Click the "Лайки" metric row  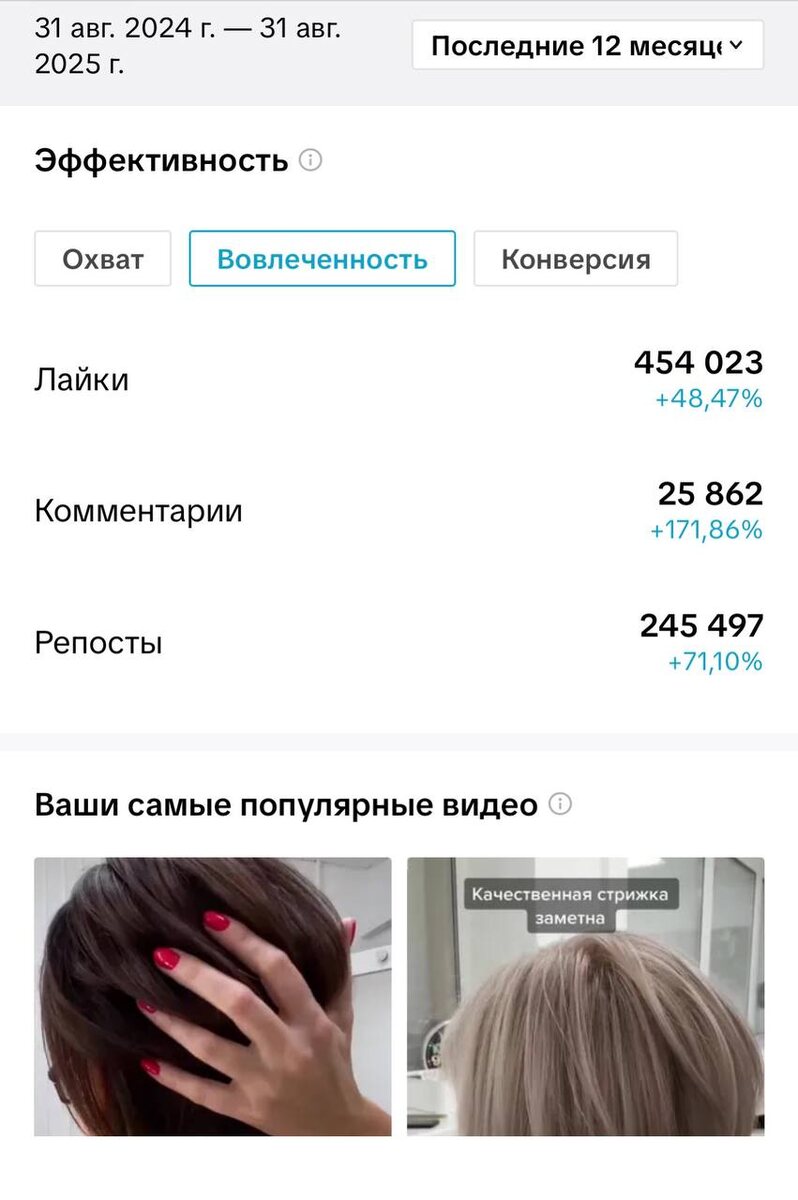[82, 379]
